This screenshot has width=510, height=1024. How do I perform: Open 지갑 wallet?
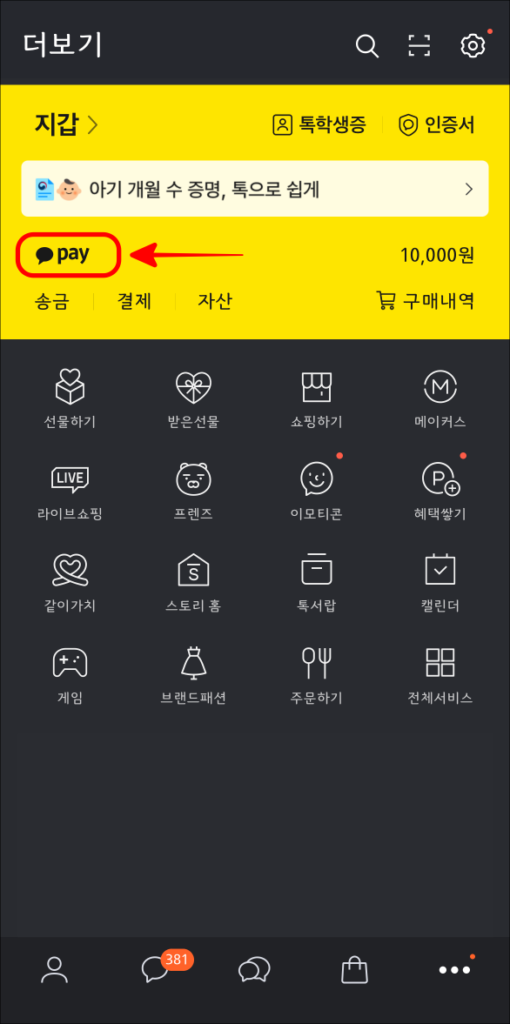tap(65, 124)
